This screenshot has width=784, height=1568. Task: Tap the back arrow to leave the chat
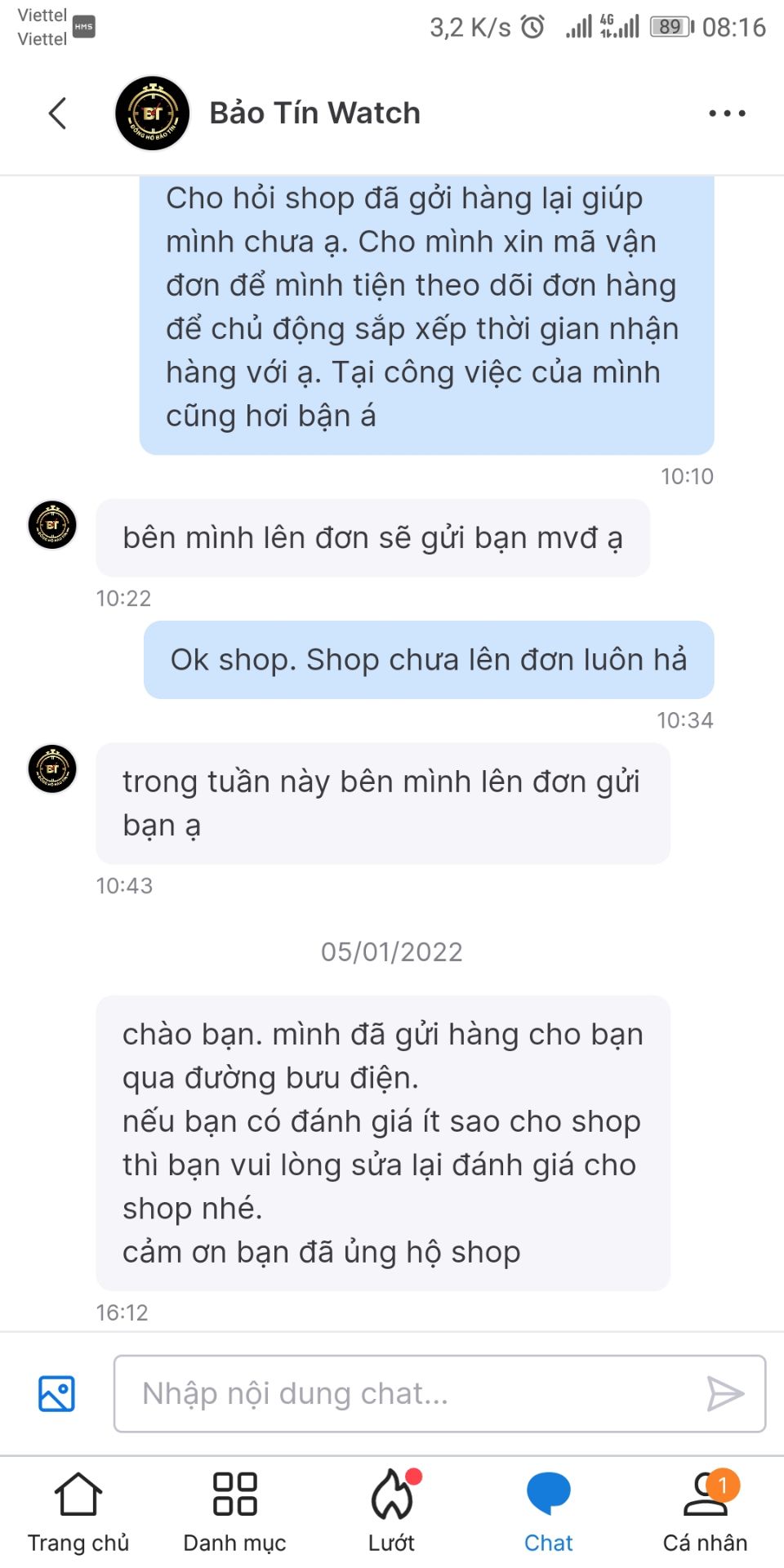(x=57, y=113)
